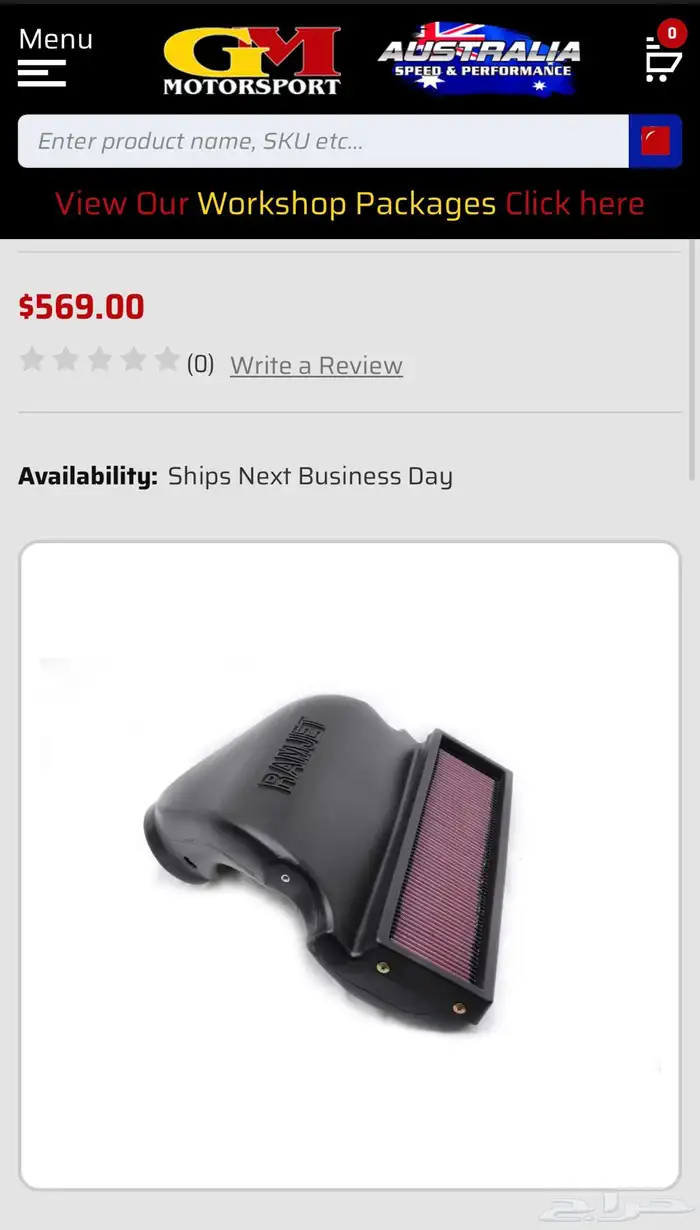Go to GM Motorsport home page

252,60
